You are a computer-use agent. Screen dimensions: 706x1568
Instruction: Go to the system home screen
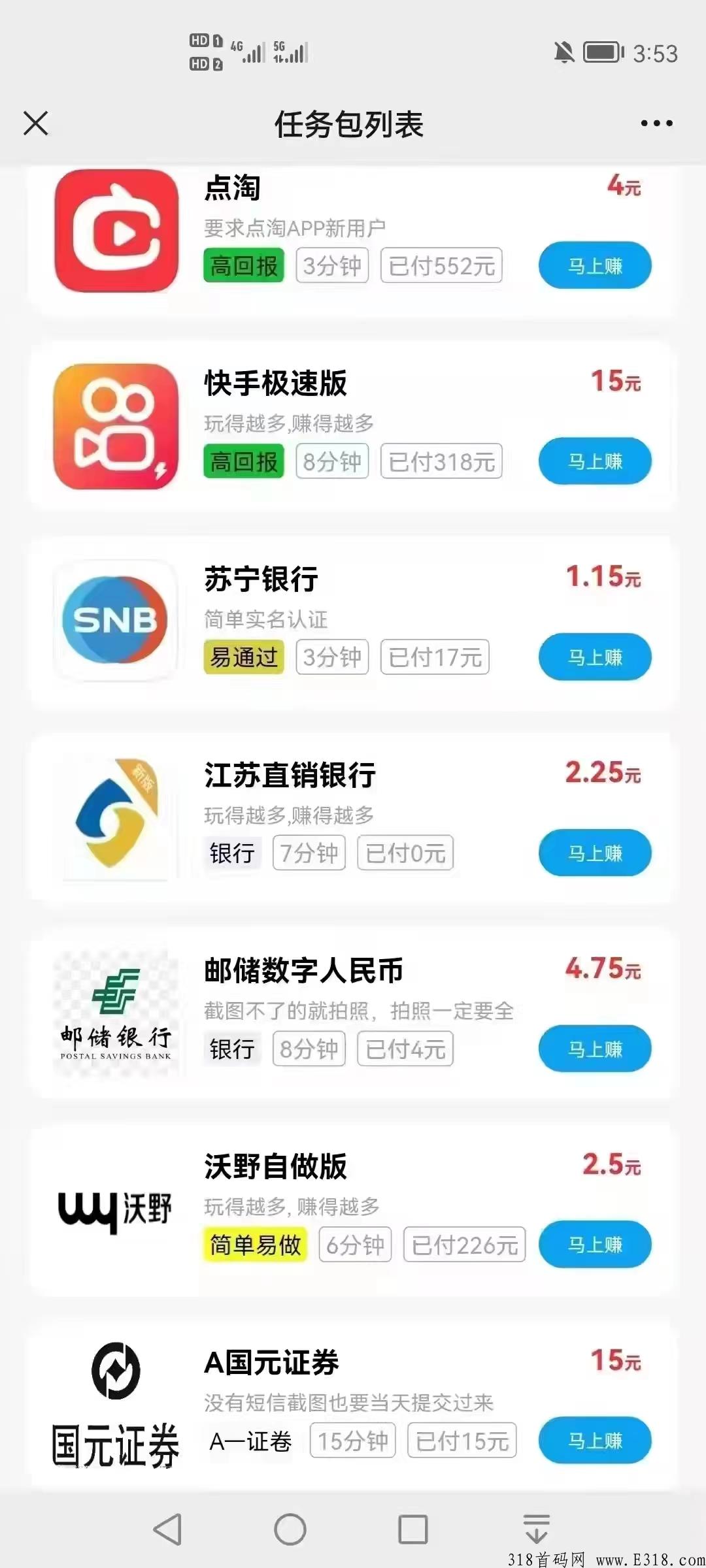coord(290,1529)
